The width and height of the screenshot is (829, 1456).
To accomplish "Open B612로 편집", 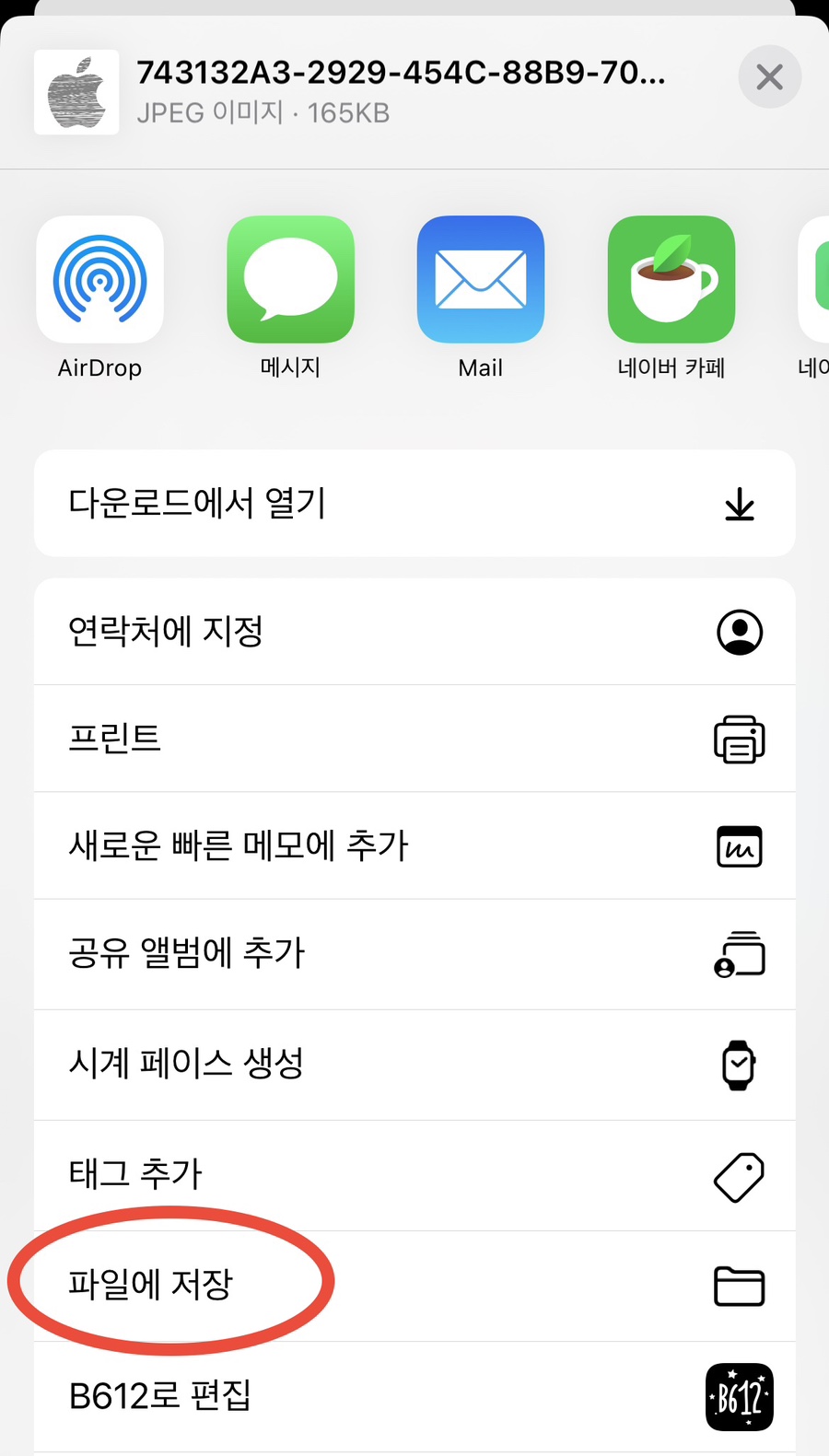I will 414,1396.
